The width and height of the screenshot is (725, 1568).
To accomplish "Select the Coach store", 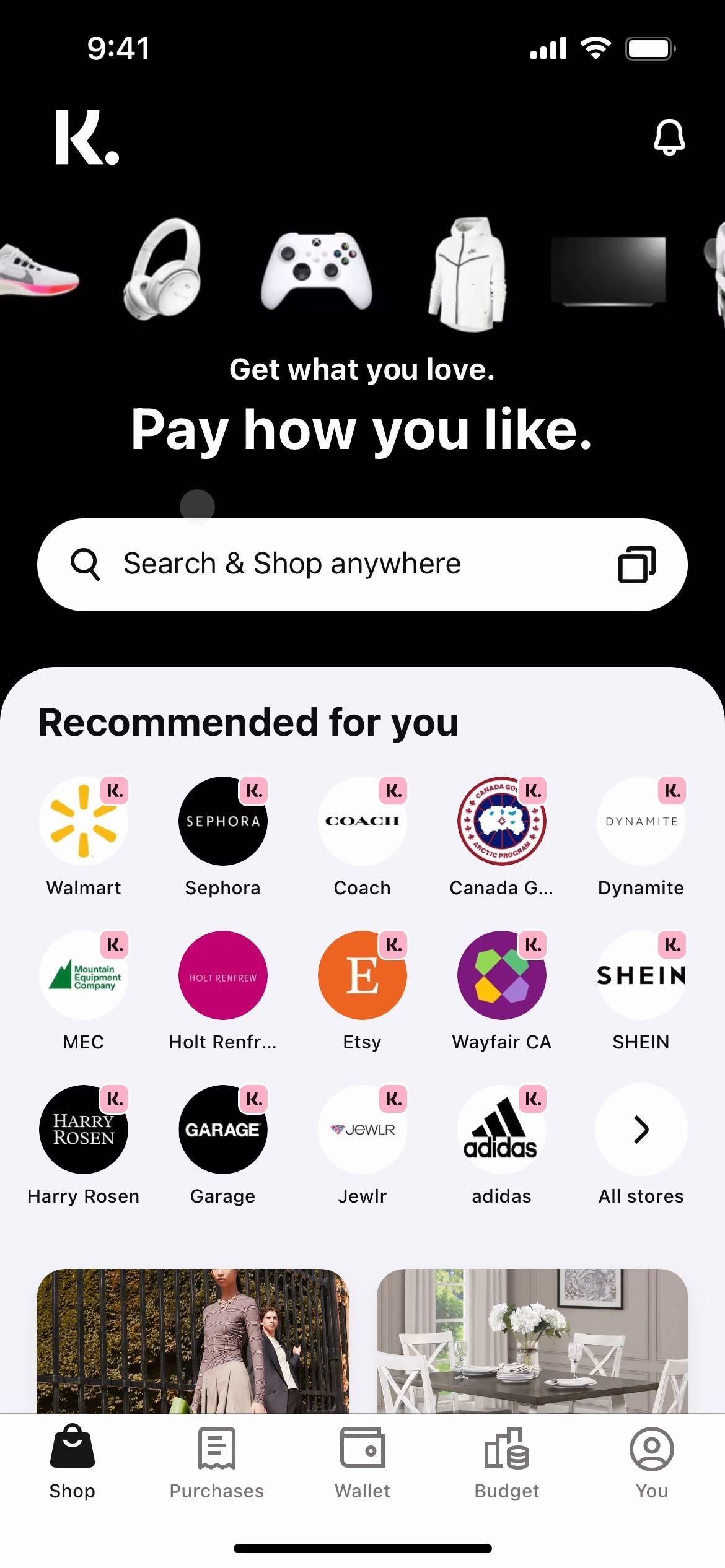I will point(362,821).
